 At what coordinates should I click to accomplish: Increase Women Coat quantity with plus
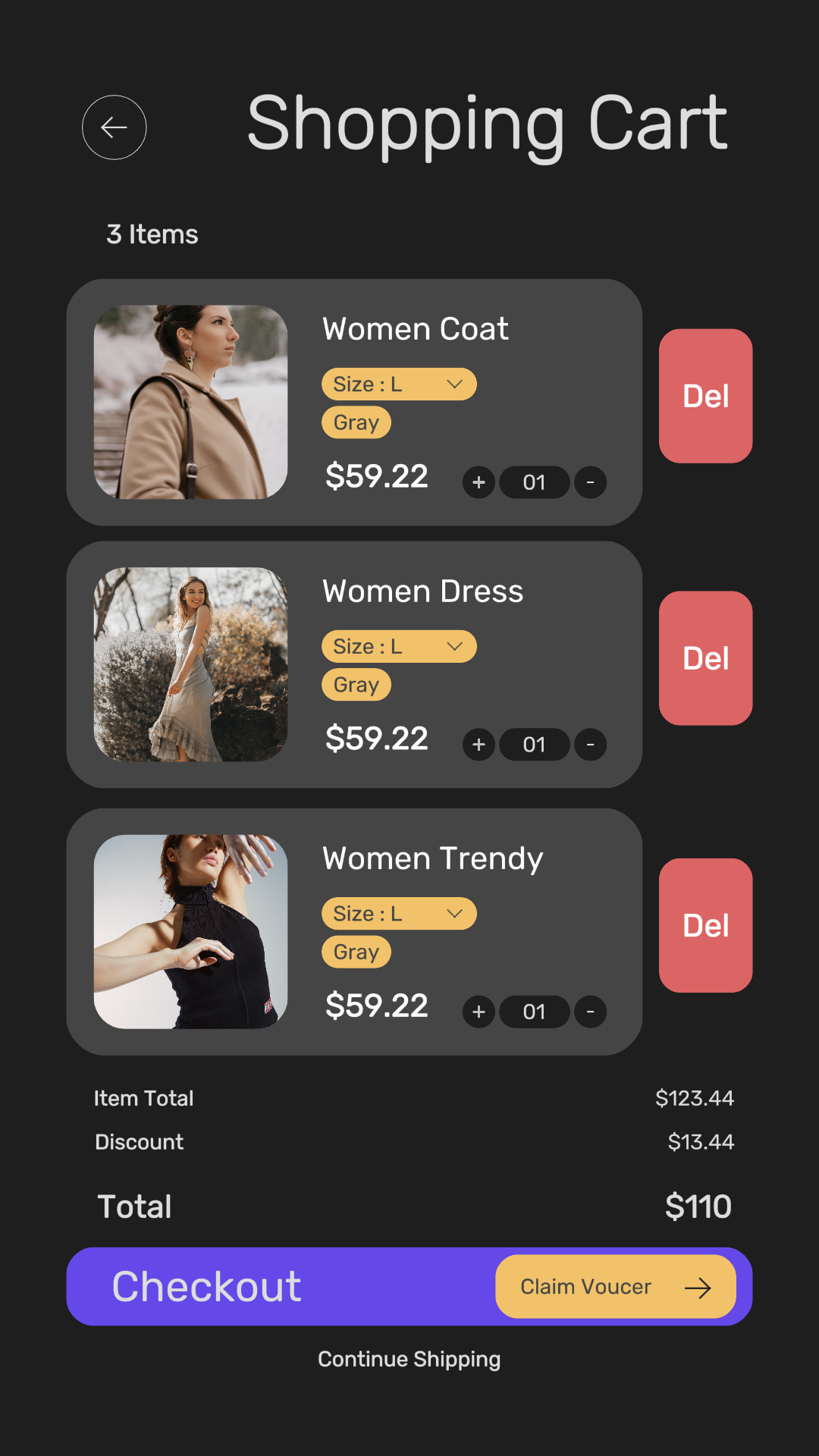[479, 482]
